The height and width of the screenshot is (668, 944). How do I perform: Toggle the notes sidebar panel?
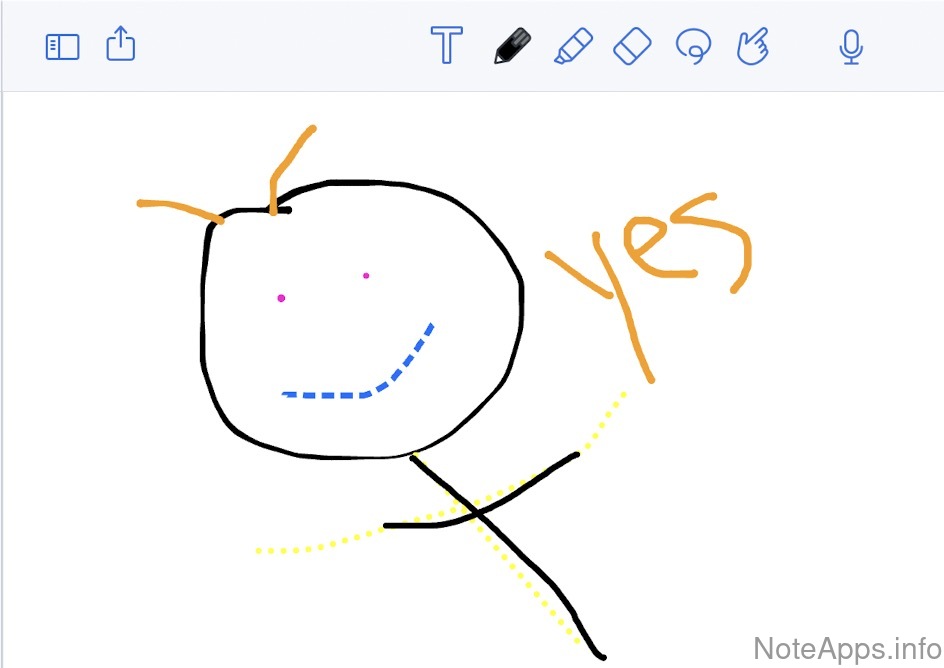[x=62, y=47]
